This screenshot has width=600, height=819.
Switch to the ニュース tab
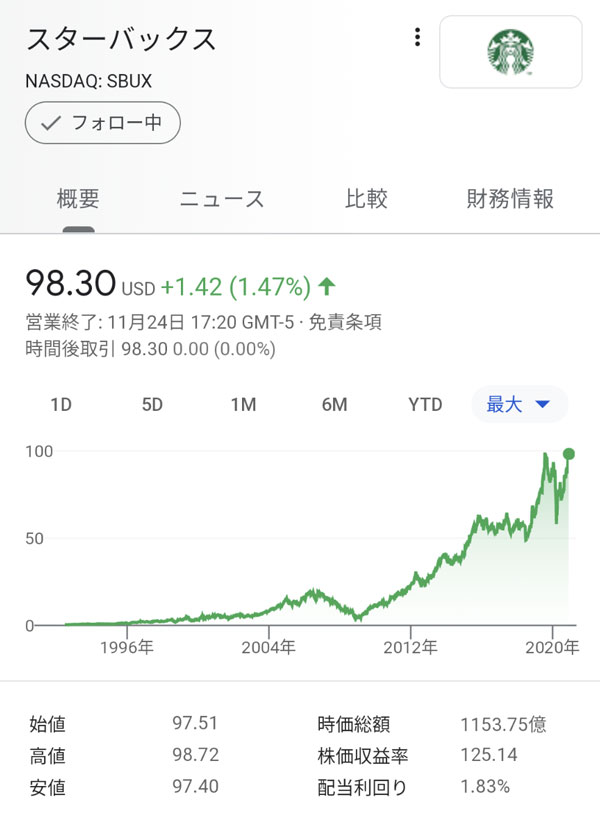[222, 198]
